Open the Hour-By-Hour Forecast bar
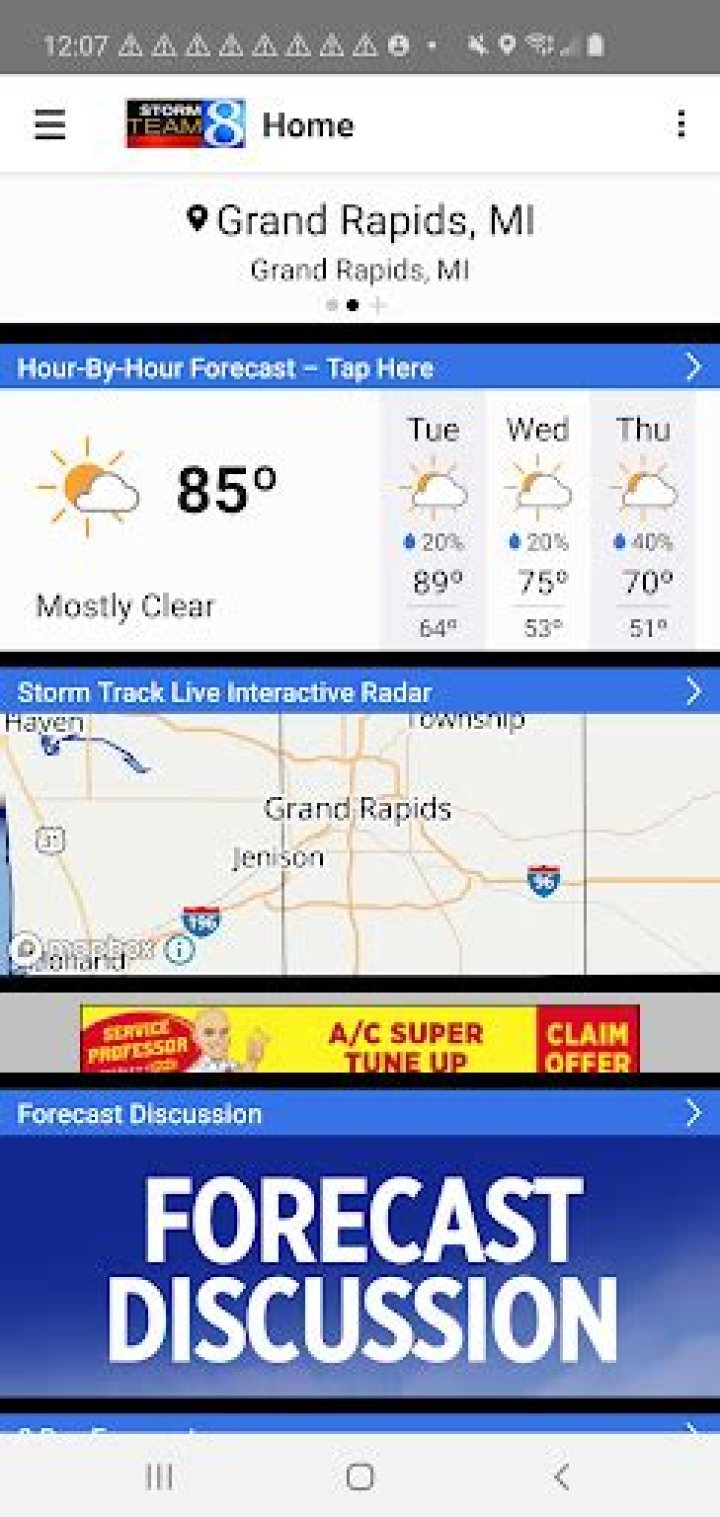Screen dimensions: 720x1517 [x=360, y=368]
